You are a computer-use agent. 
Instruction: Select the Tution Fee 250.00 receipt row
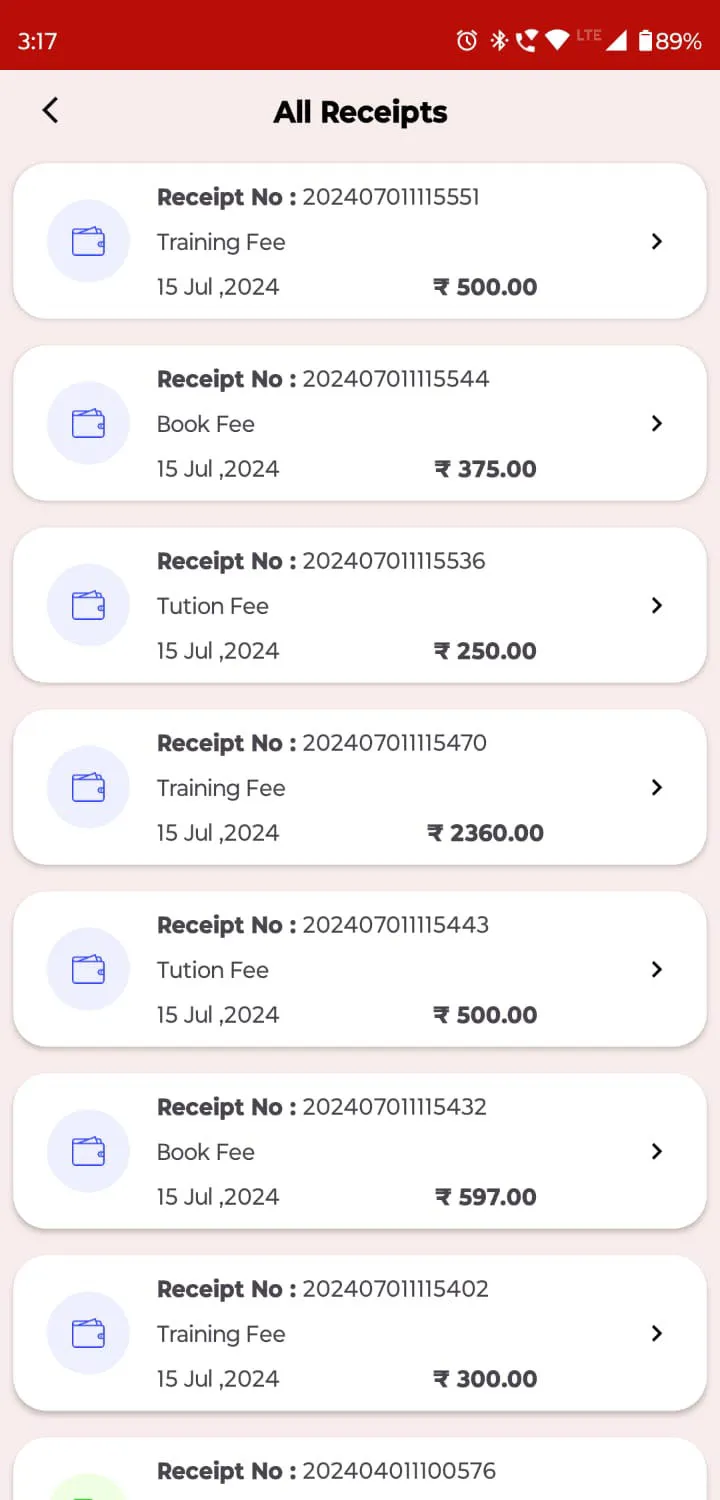click(360, 605)
